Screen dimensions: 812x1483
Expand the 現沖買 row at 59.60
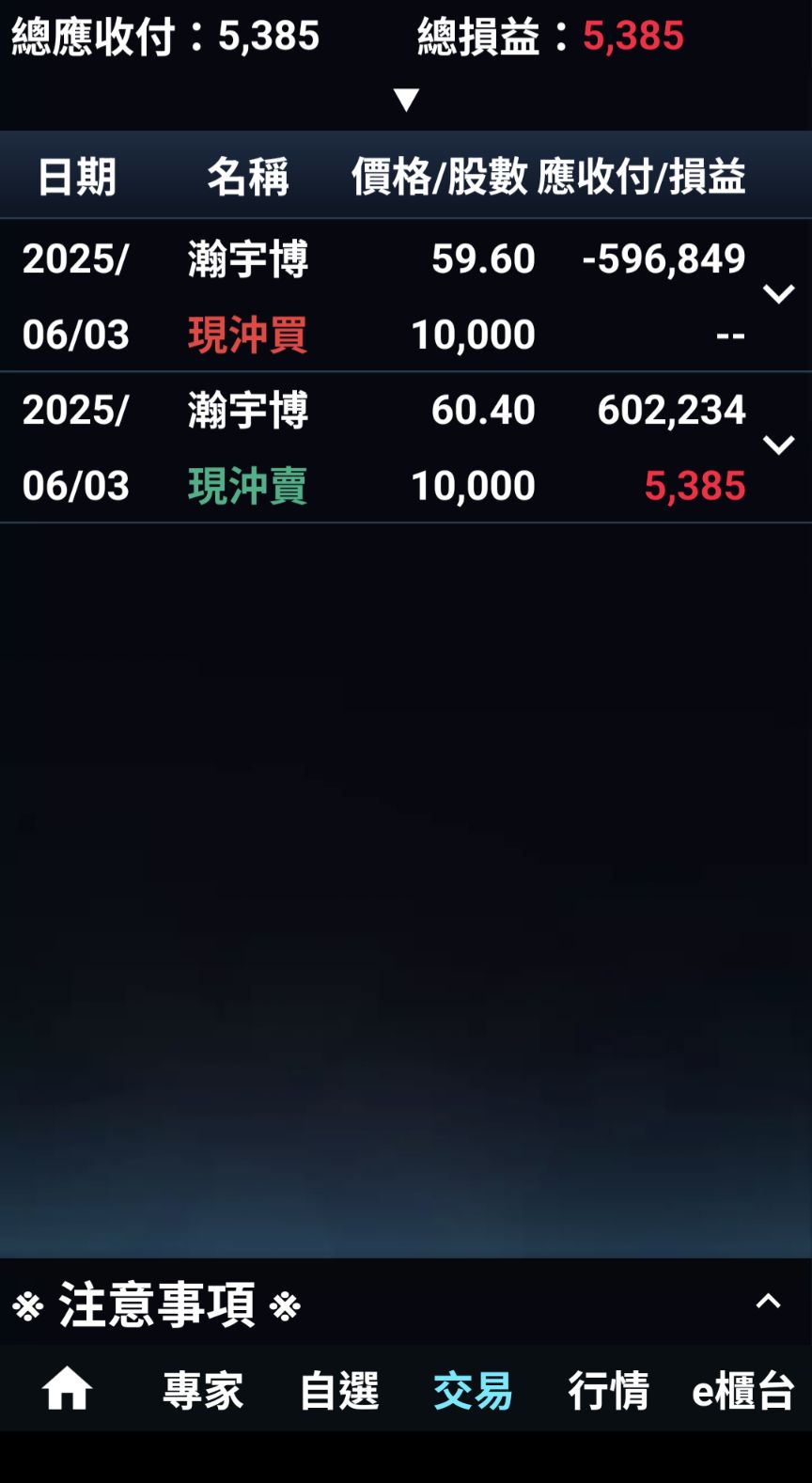[x=778, y=295]
